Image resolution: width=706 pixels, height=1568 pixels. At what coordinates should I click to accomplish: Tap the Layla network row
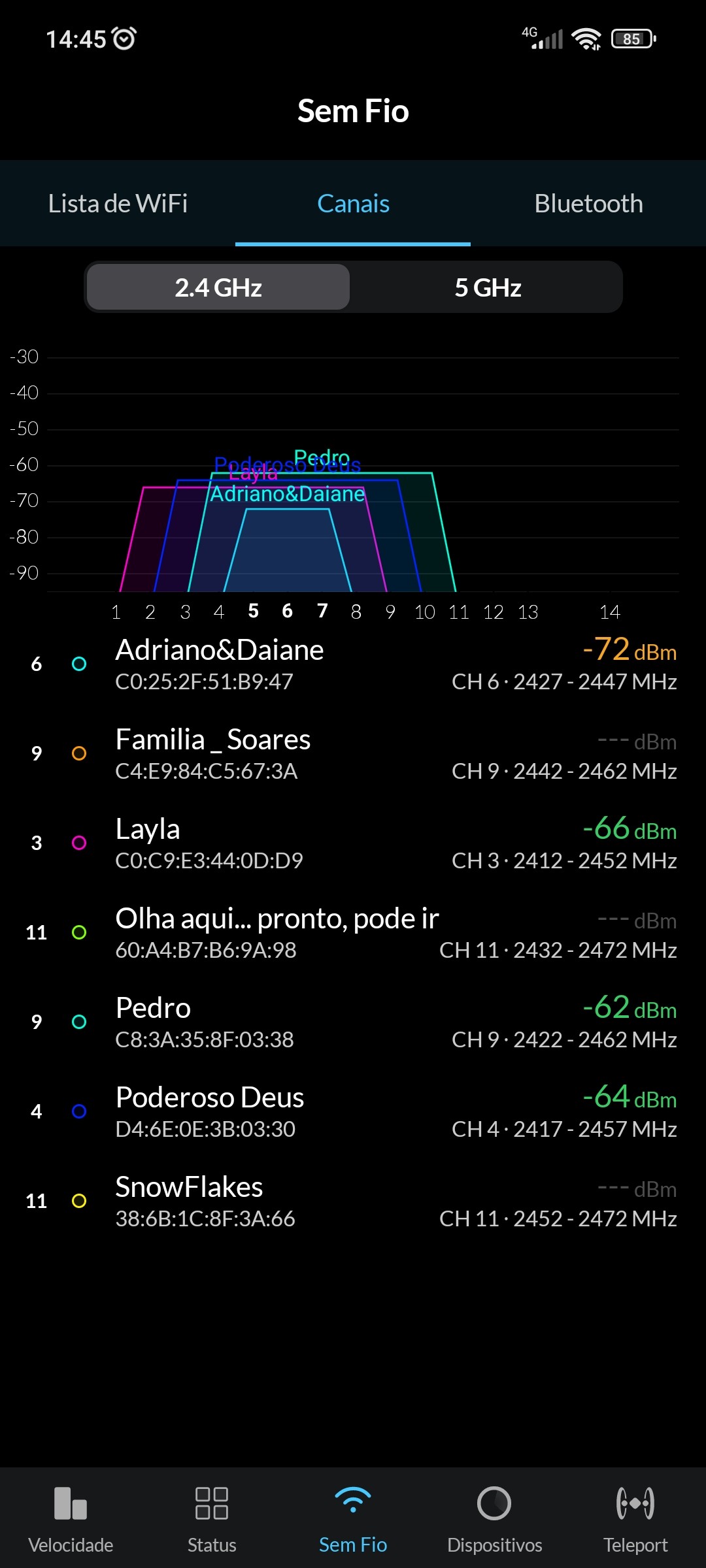point(353,843)
